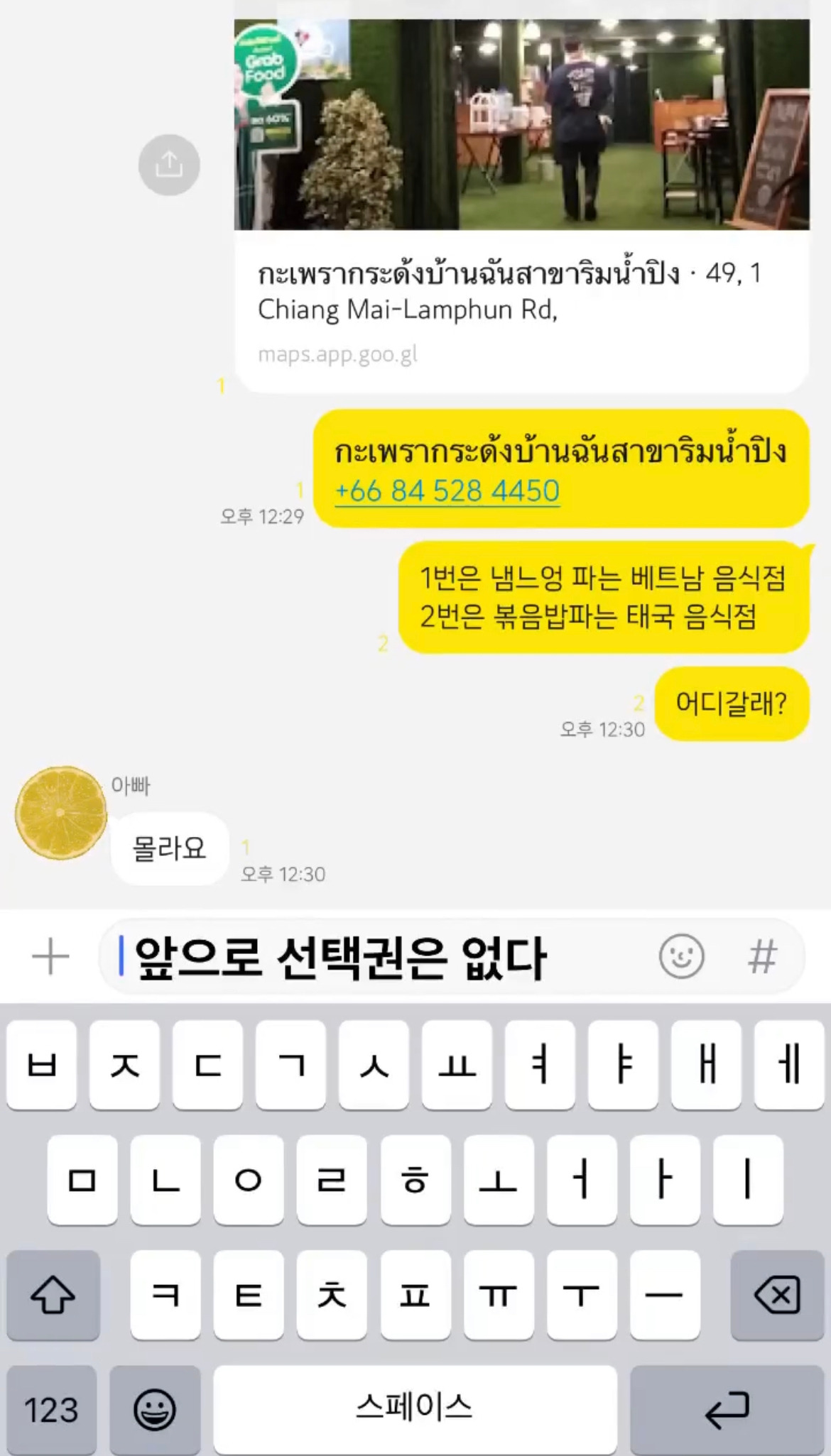
Task: Switch keyboard to 123 numbers layout
Action: (51, 1410)
